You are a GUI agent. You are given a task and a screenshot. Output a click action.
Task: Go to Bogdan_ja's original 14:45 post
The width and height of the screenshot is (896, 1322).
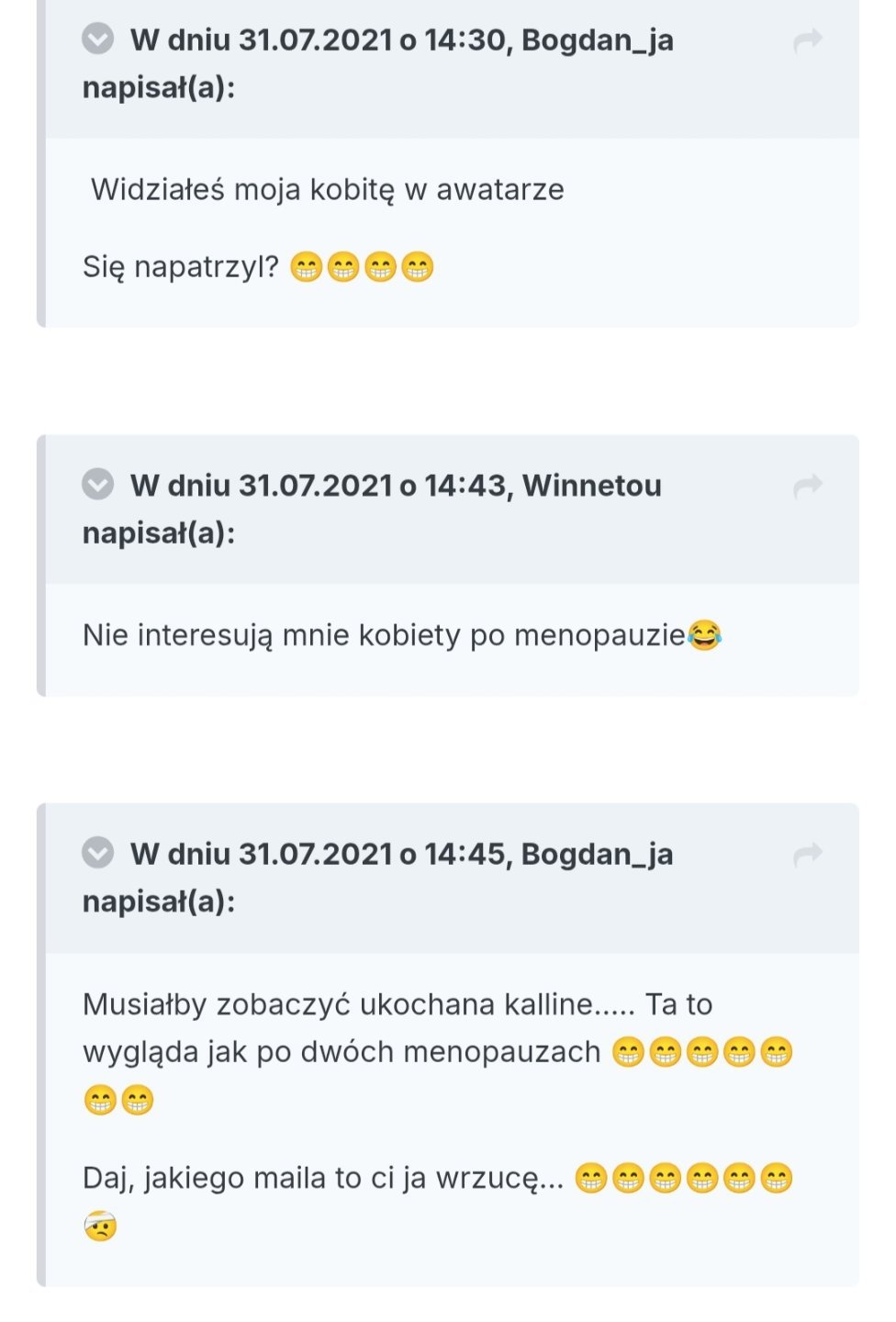[808, 854]
